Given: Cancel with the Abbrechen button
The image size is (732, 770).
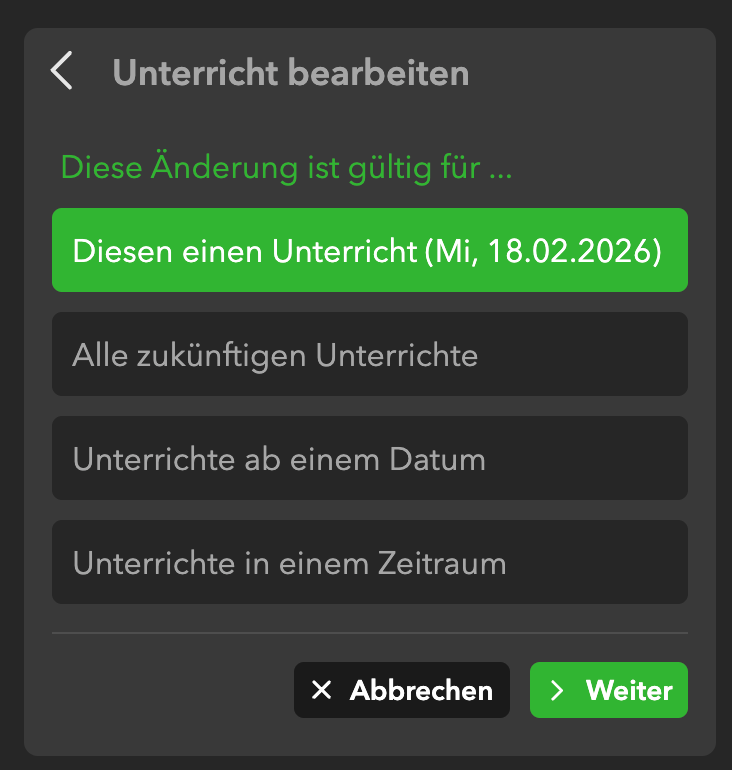Looking at the screenshot, I should [401, 690].
